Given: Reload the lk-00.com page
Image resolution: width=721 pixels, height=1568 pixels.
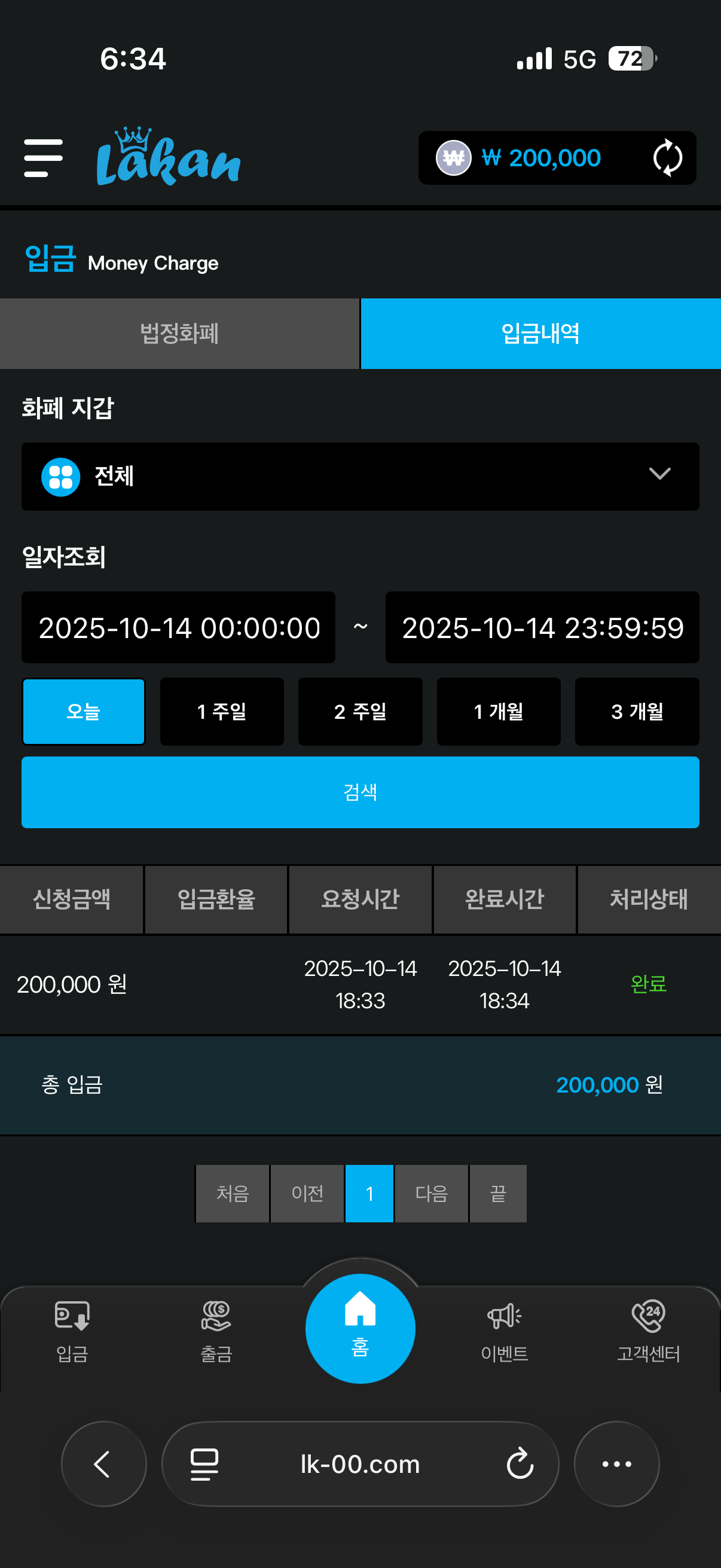Looking at the screenshot, I should point(520,1464).
